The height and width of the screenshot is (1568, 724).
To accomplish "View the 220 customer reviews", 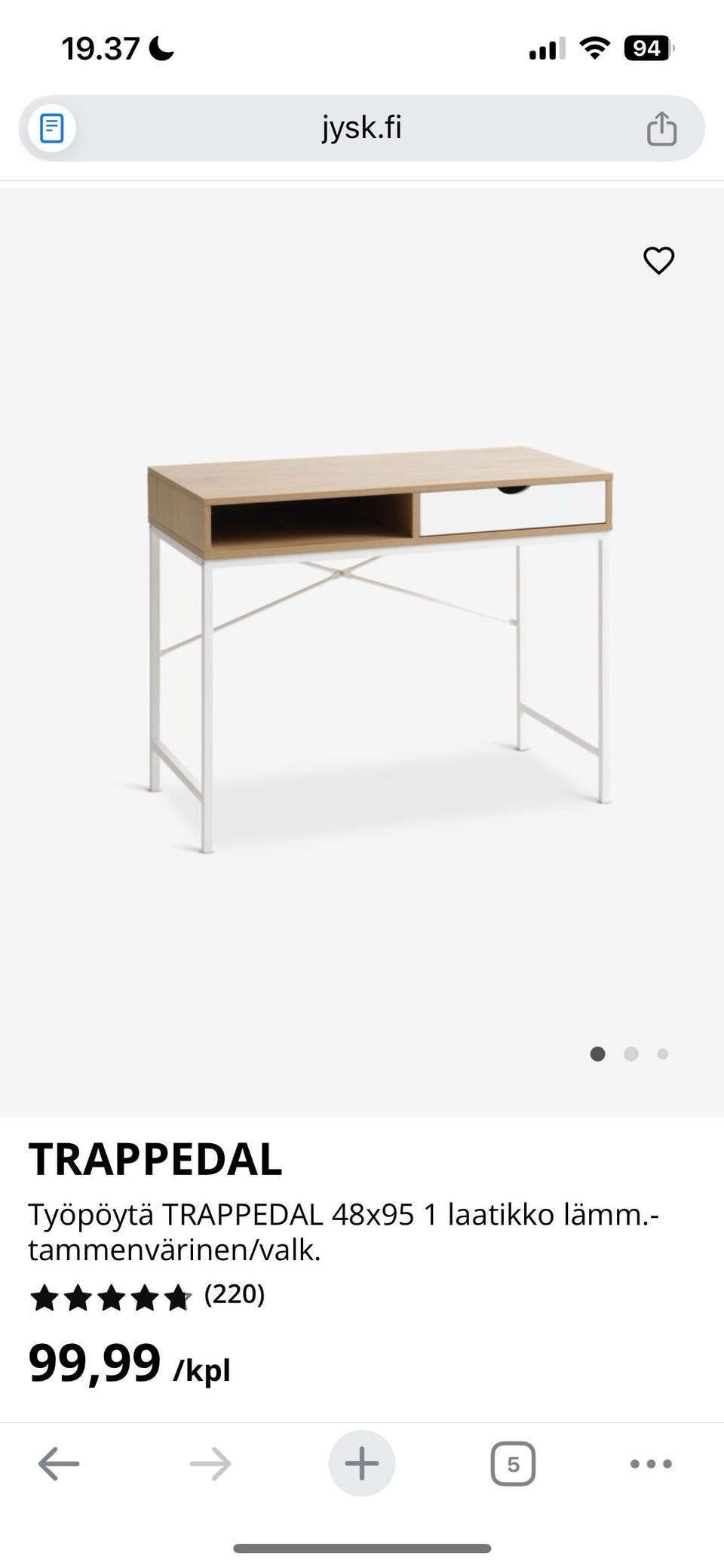I will (234, 1295).
